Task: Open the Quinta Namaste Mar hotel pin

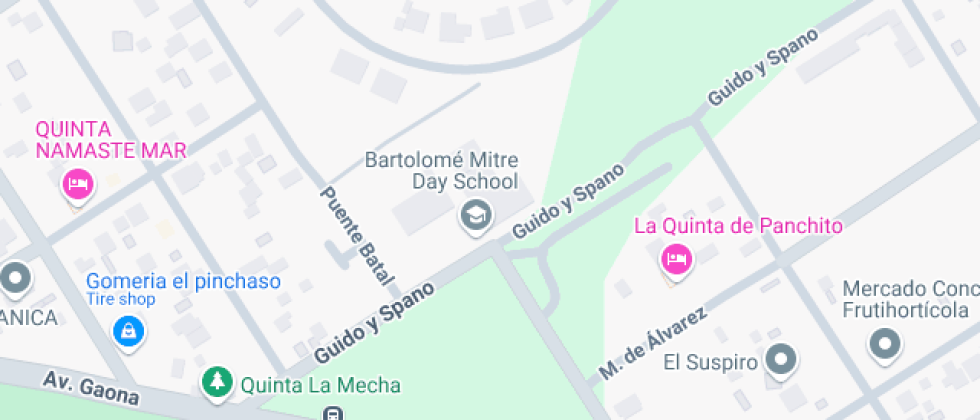Action: pos(77,184)
